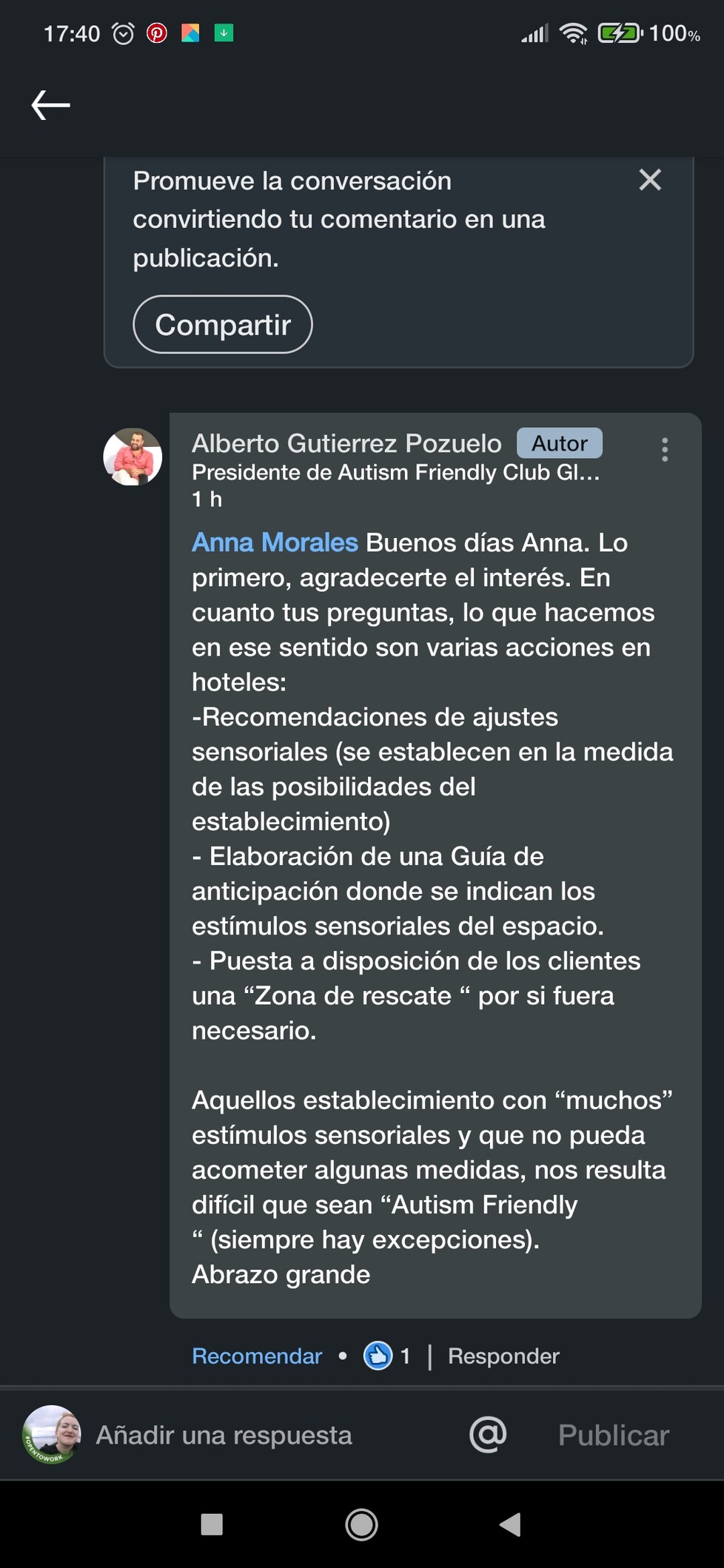Dismiss the promote conversation banner

pyautogui.click(x=650, y=180)
